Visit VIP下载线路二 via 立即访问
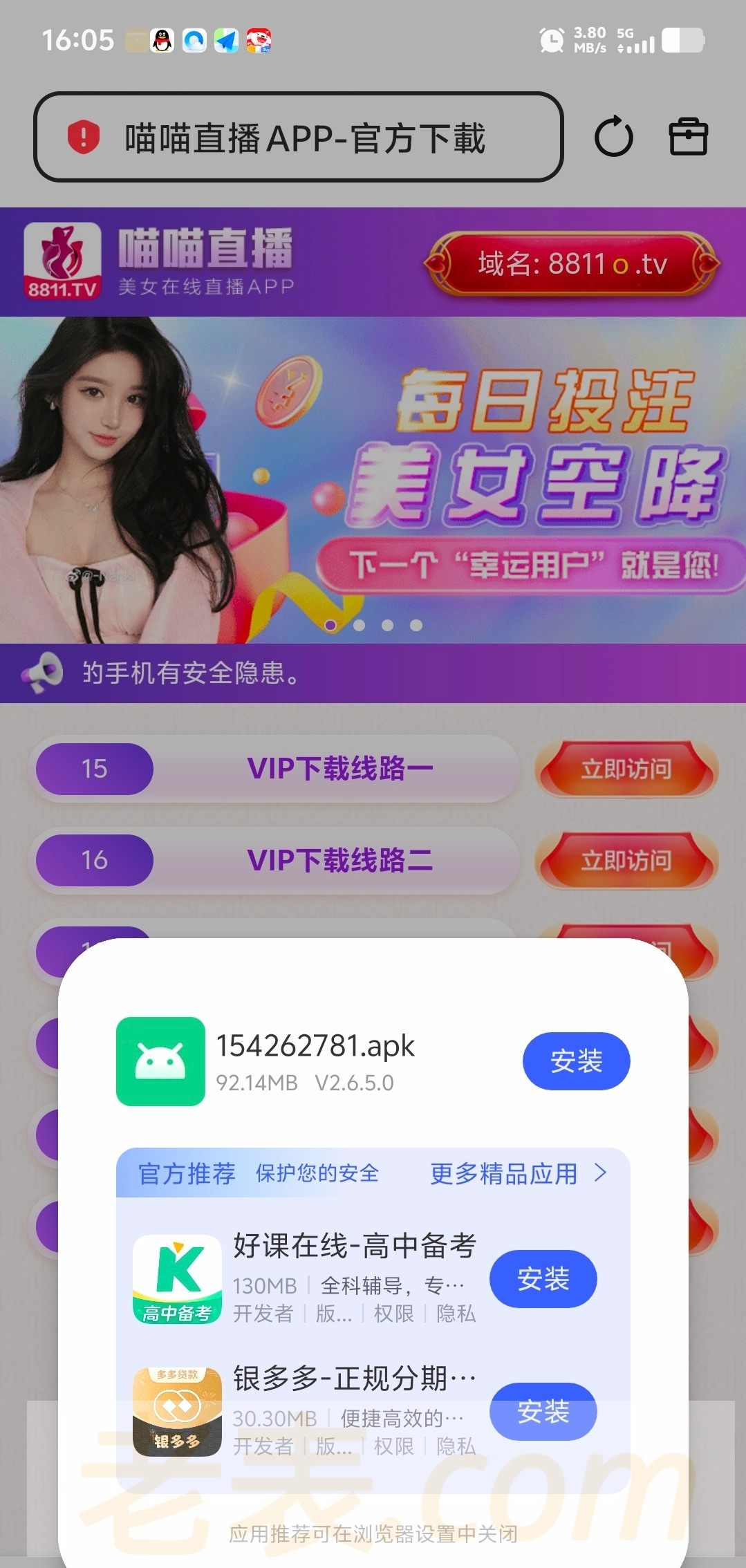 coord(626,861)
